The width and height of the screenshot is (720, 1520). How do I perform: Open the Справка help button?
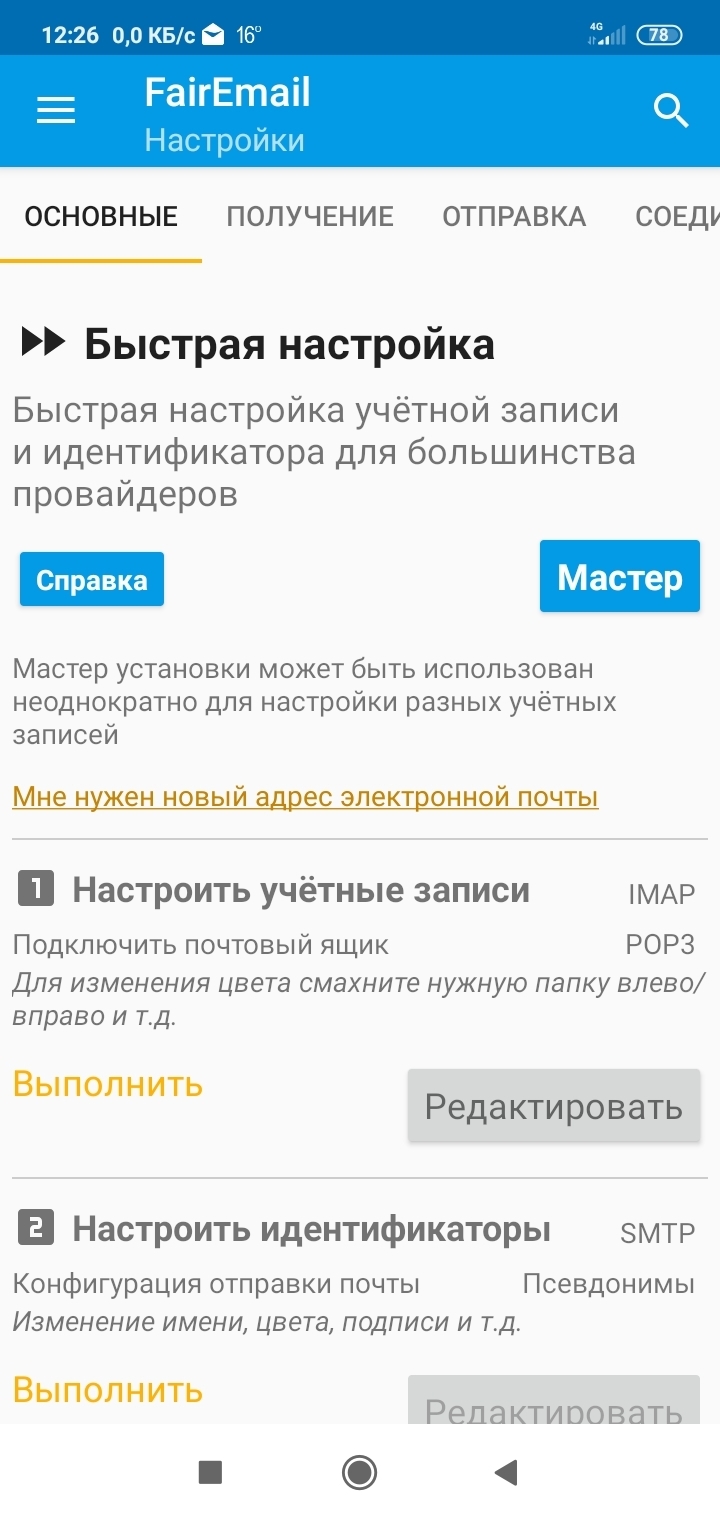pyautogui.click(x=92, y=580)
